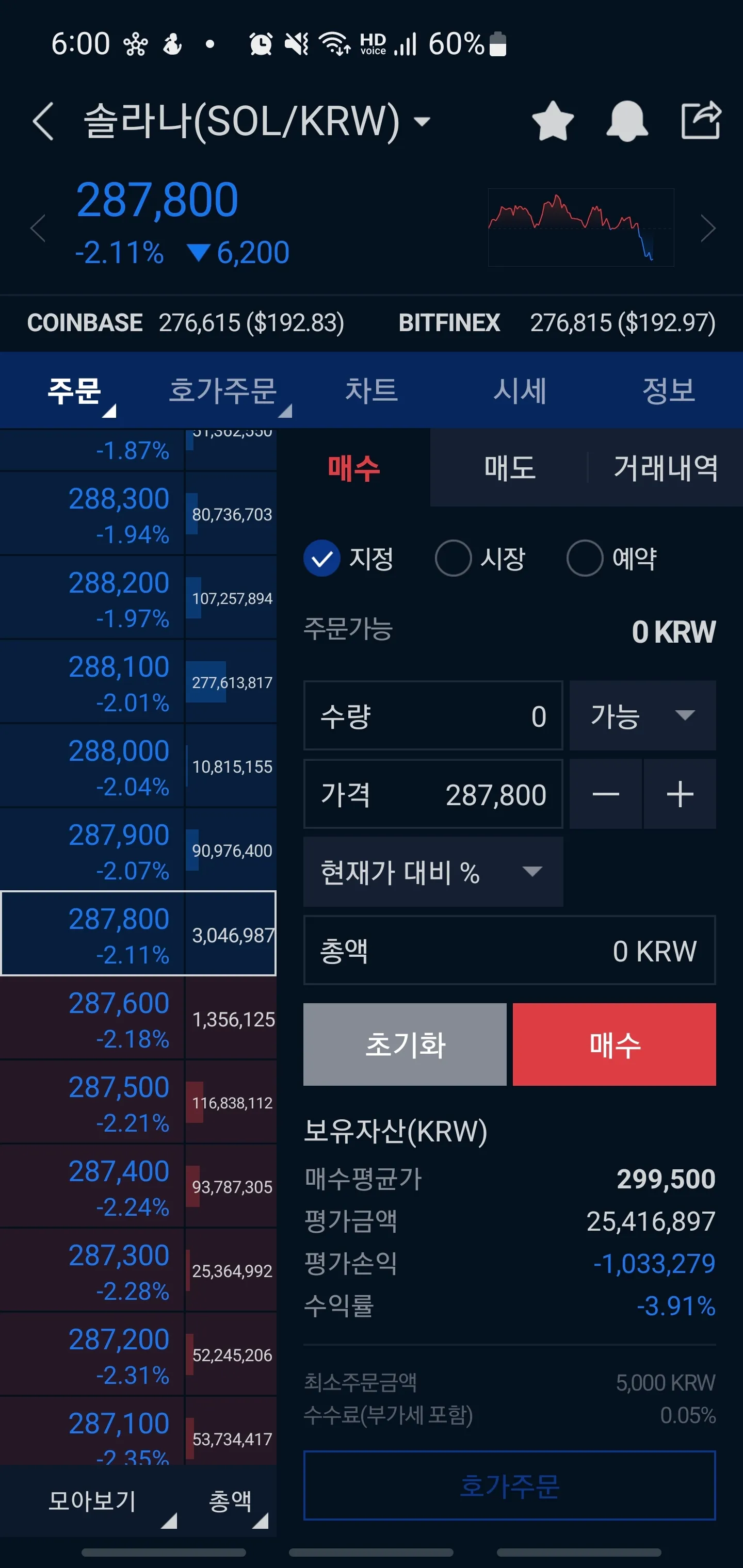Select the 예약 order type
This screenshot has height=1568, width=743.
click(x=611, y=558)
